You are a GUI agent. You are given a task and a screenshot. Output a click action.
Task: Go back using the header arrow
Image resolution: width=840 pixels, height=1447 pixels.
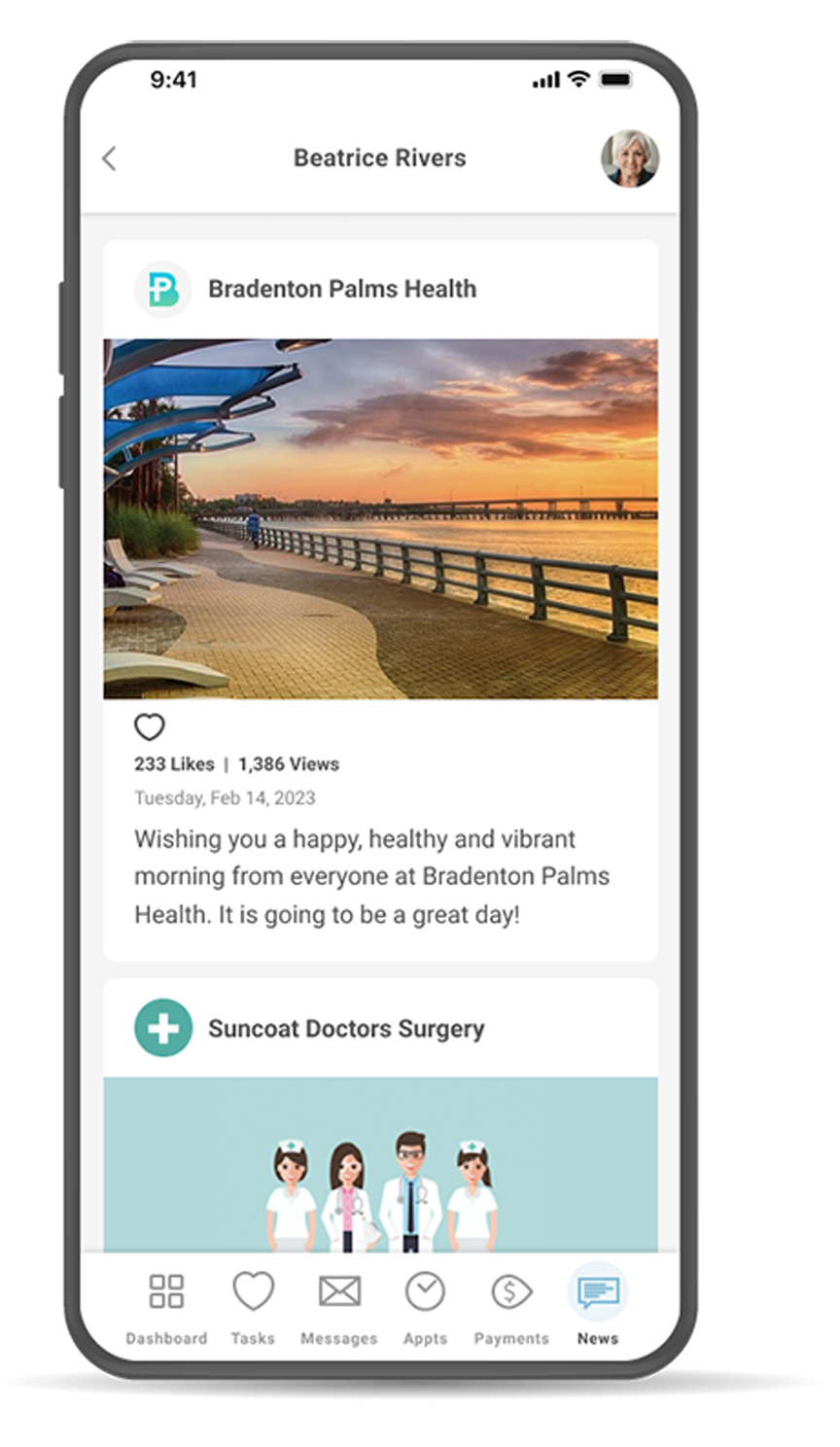pos(110,159)
